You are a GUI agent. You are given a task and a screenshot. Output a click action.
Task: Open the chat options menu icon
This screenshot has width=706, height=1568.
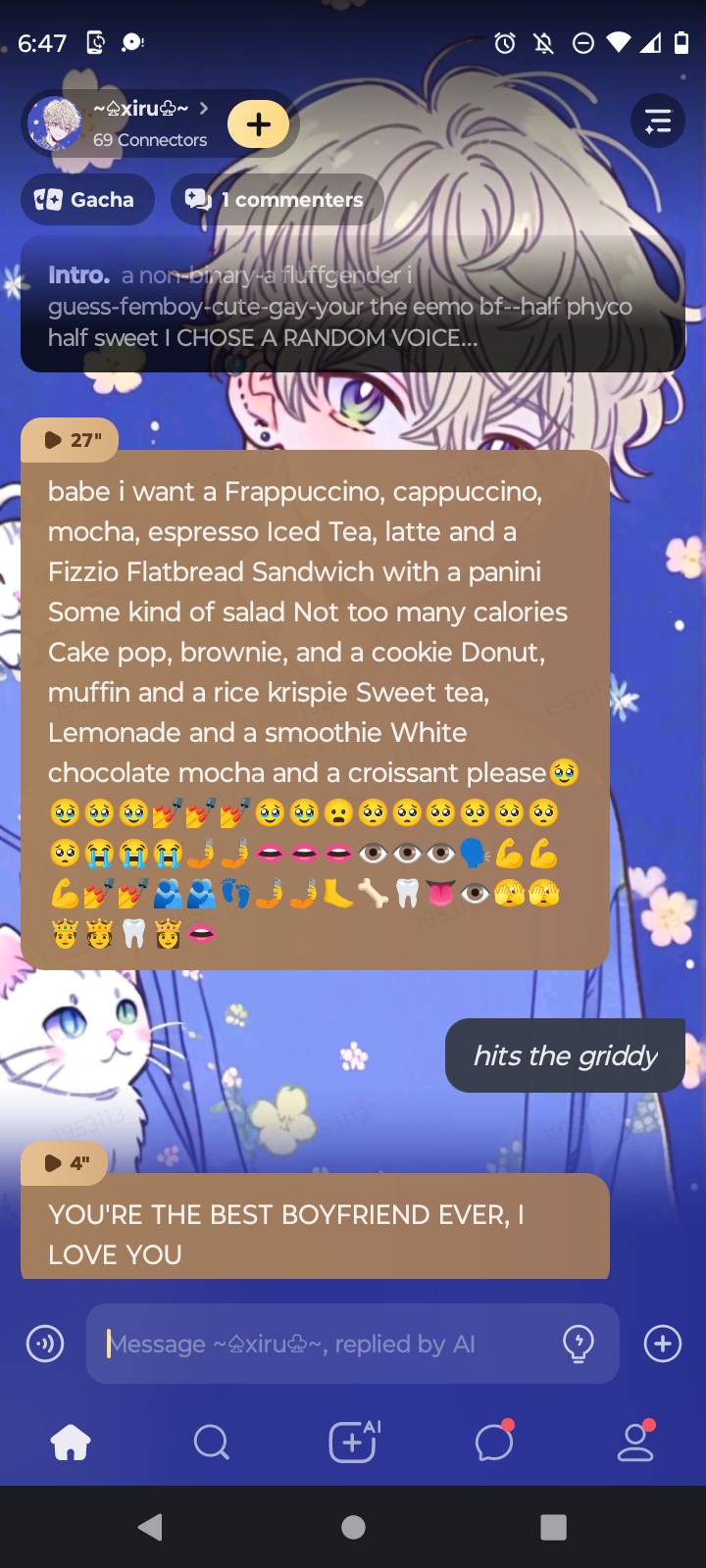pyautogui.click(x=657, y=122)
